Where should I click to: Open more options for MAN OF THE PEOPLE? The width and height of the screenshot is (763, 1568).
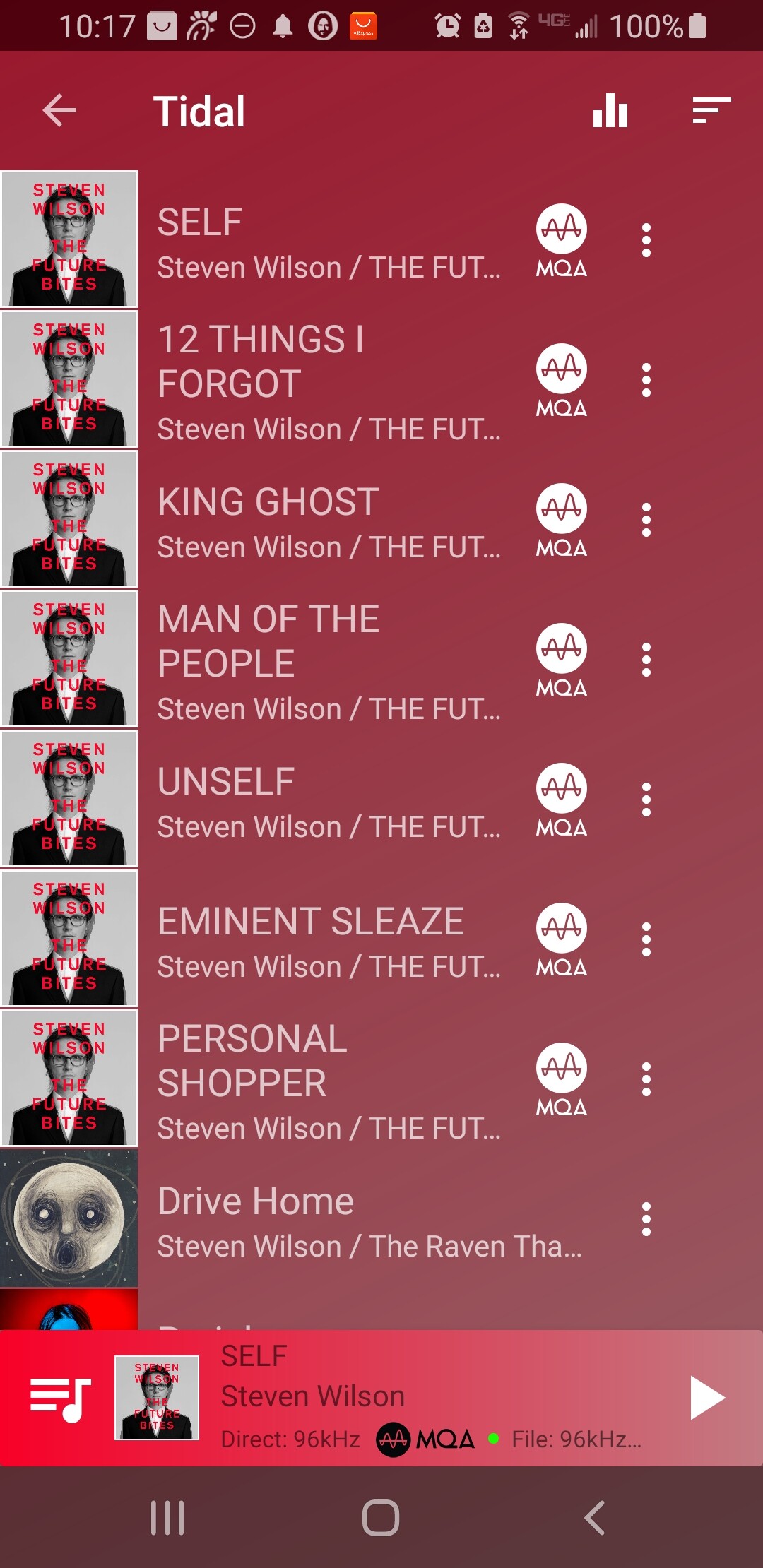(x=646, y=660)
